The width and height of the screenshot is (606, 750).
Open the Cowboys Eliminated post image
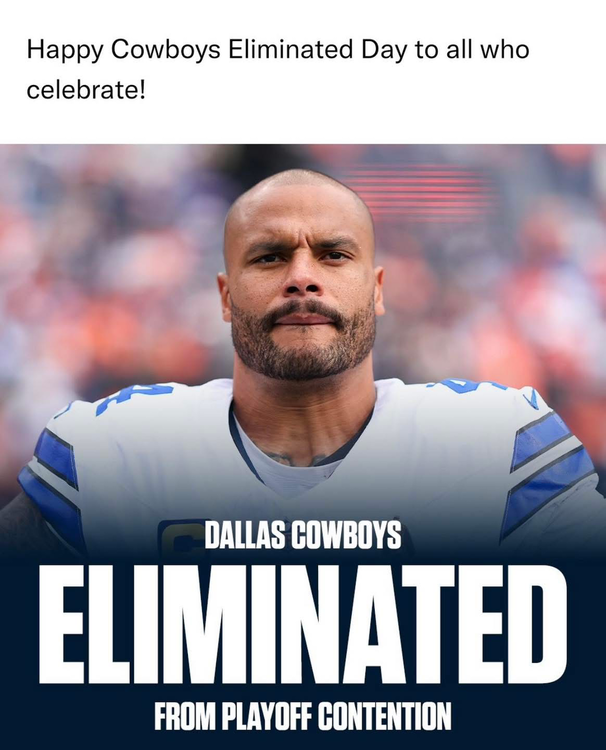point(303,447)
